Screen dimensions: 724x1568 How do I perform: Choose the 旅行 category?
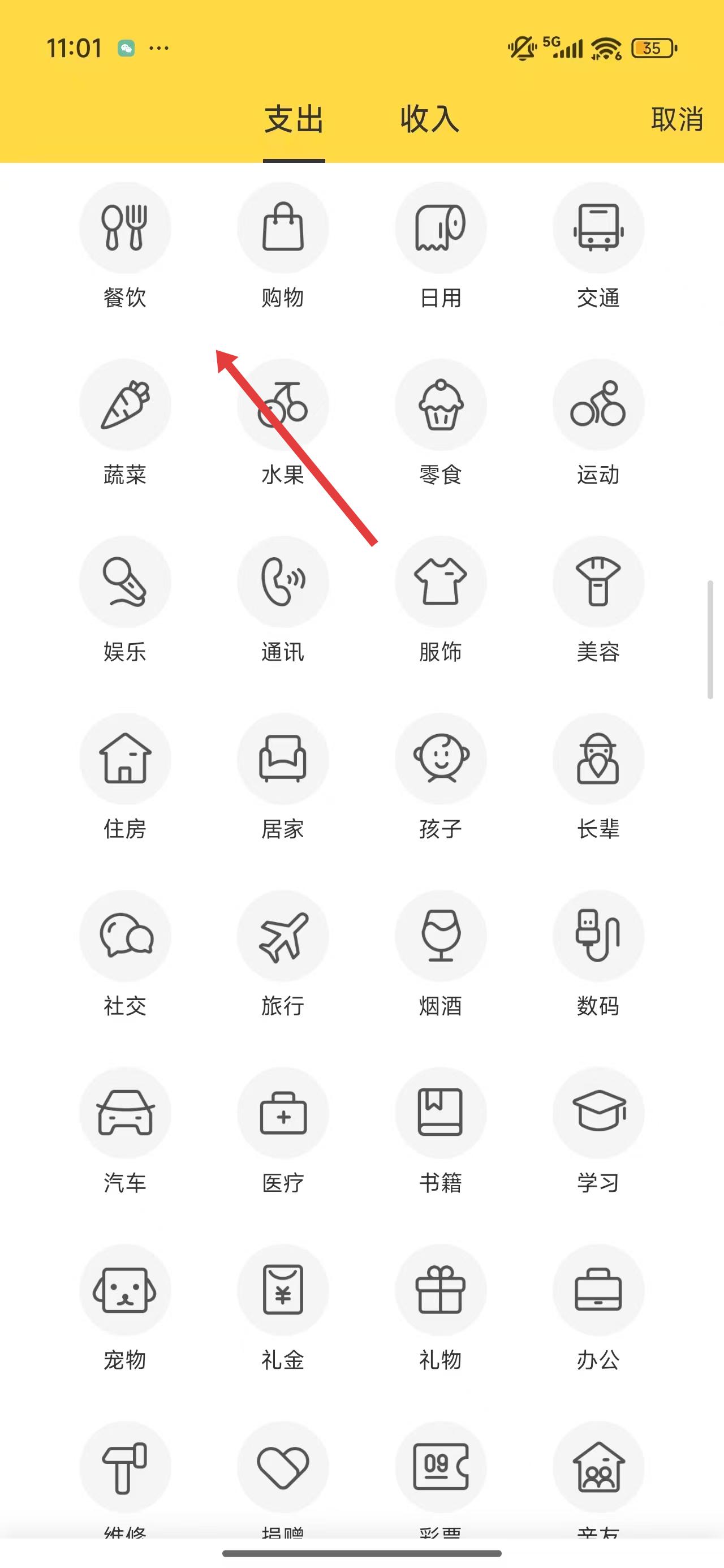(x=283, y=937)
